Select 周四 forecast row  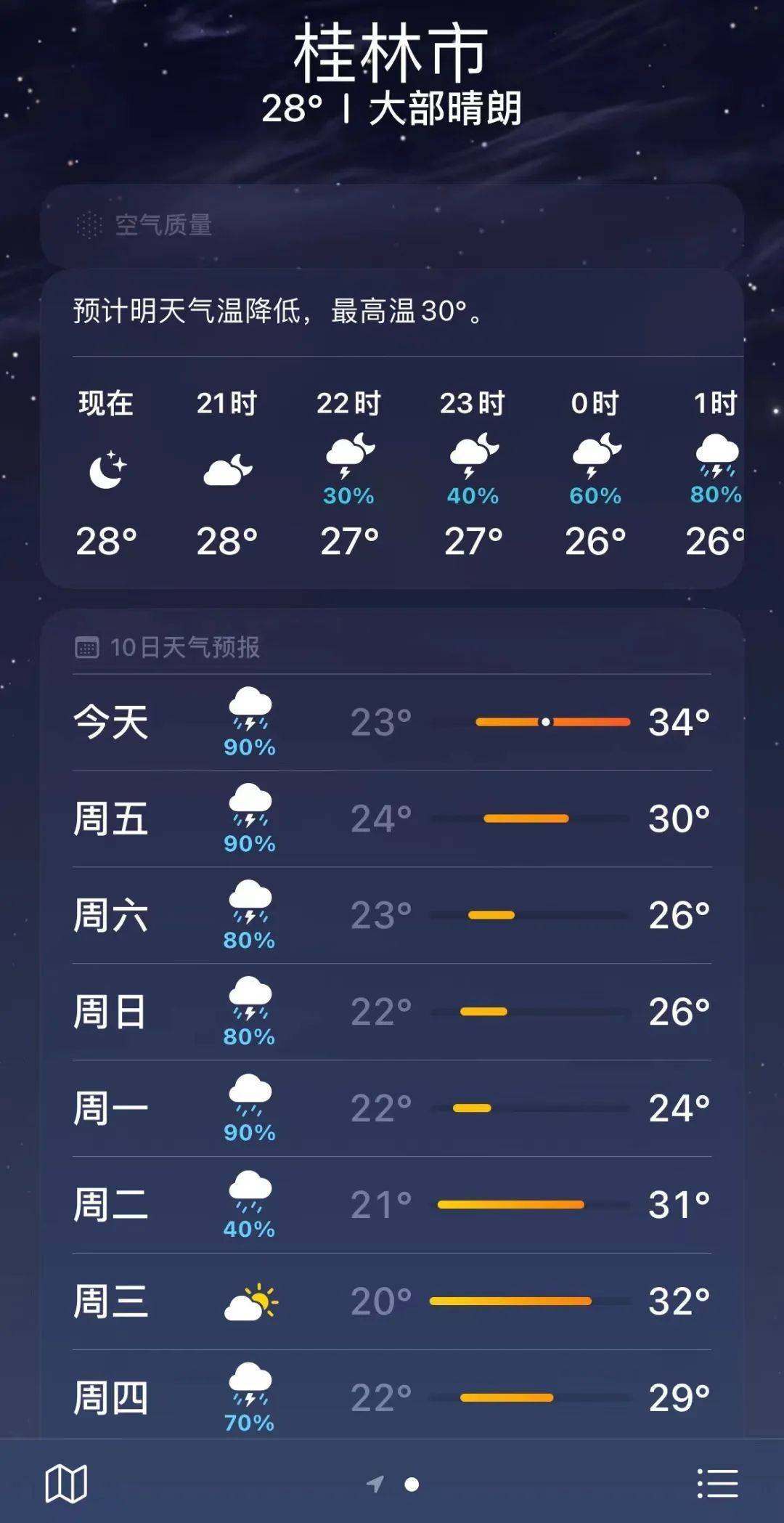pyautogui.click(x=392, y=1396)
